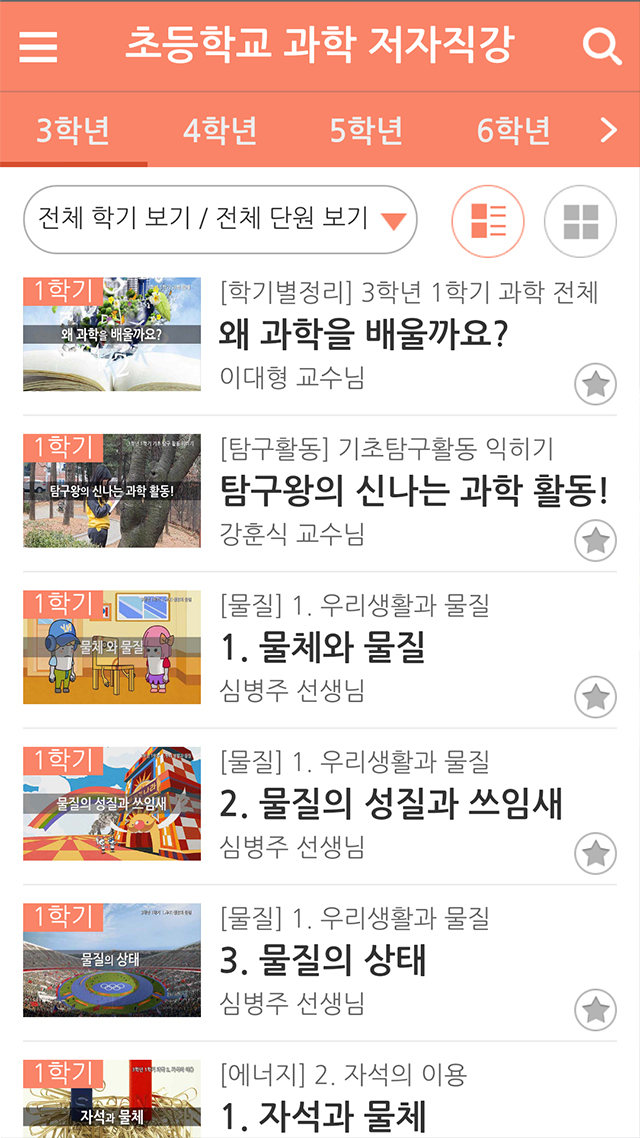Switch to the 5학년 tab
The height and width of the screenshot is (1138, 640).
[366, 130]
